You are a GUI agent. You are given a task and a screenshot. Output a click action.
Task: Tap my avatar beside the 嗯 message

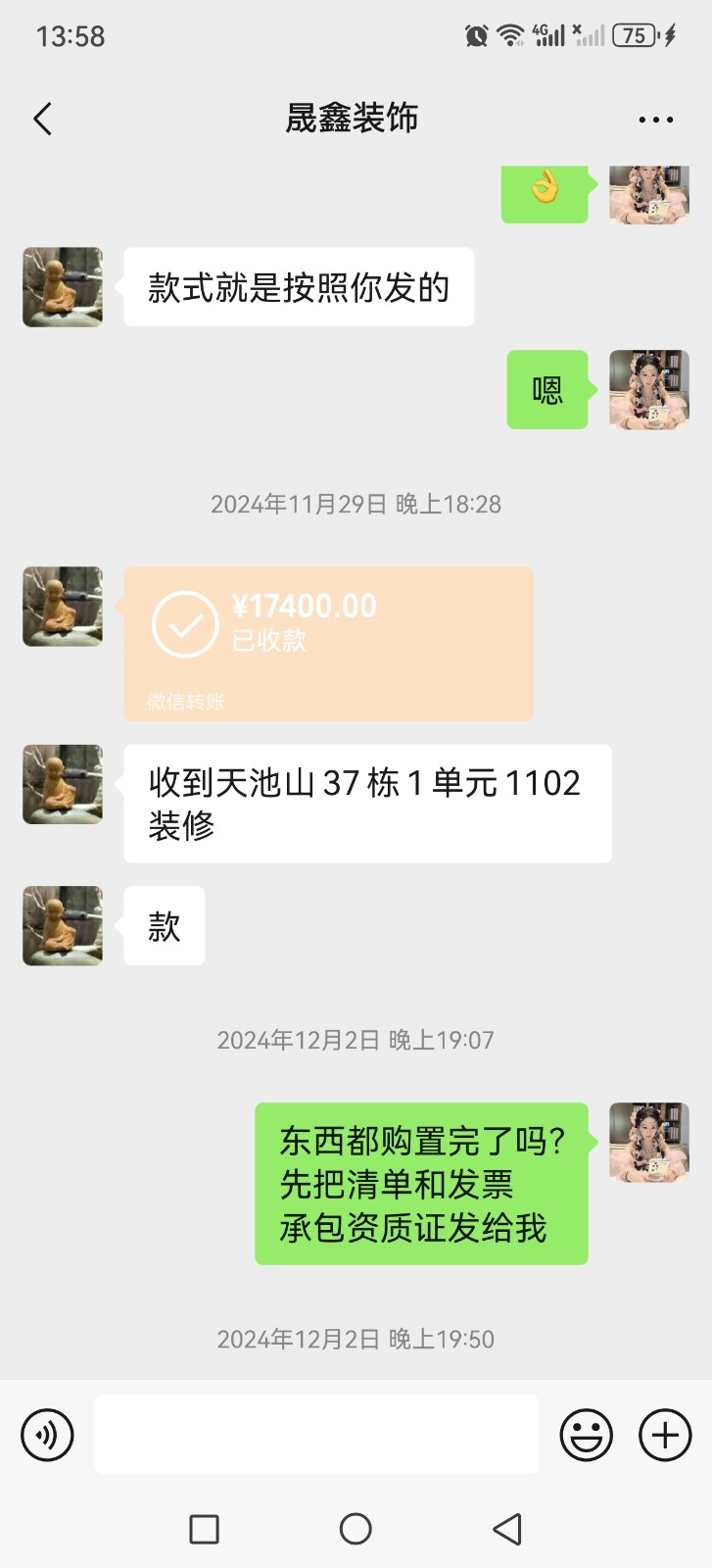(x=648, y=389)
